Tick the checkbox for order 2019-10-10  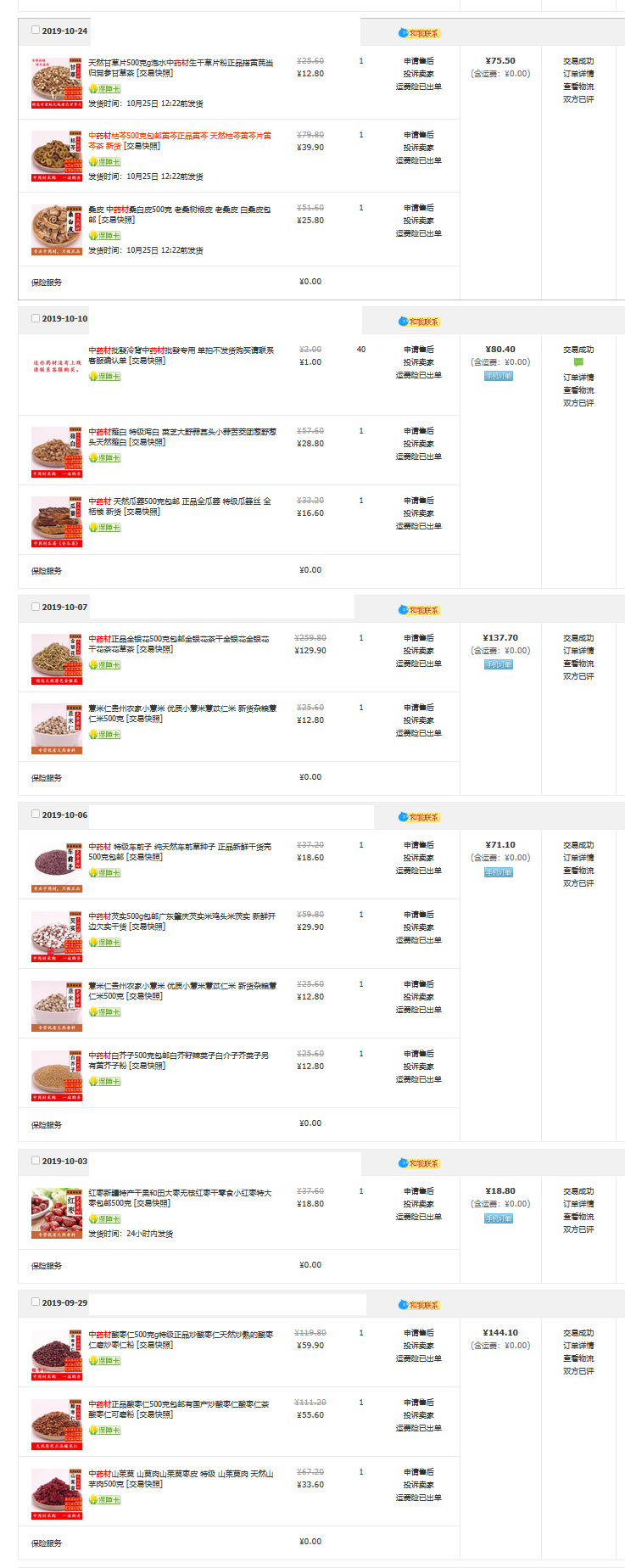click(x=36, y=318)
